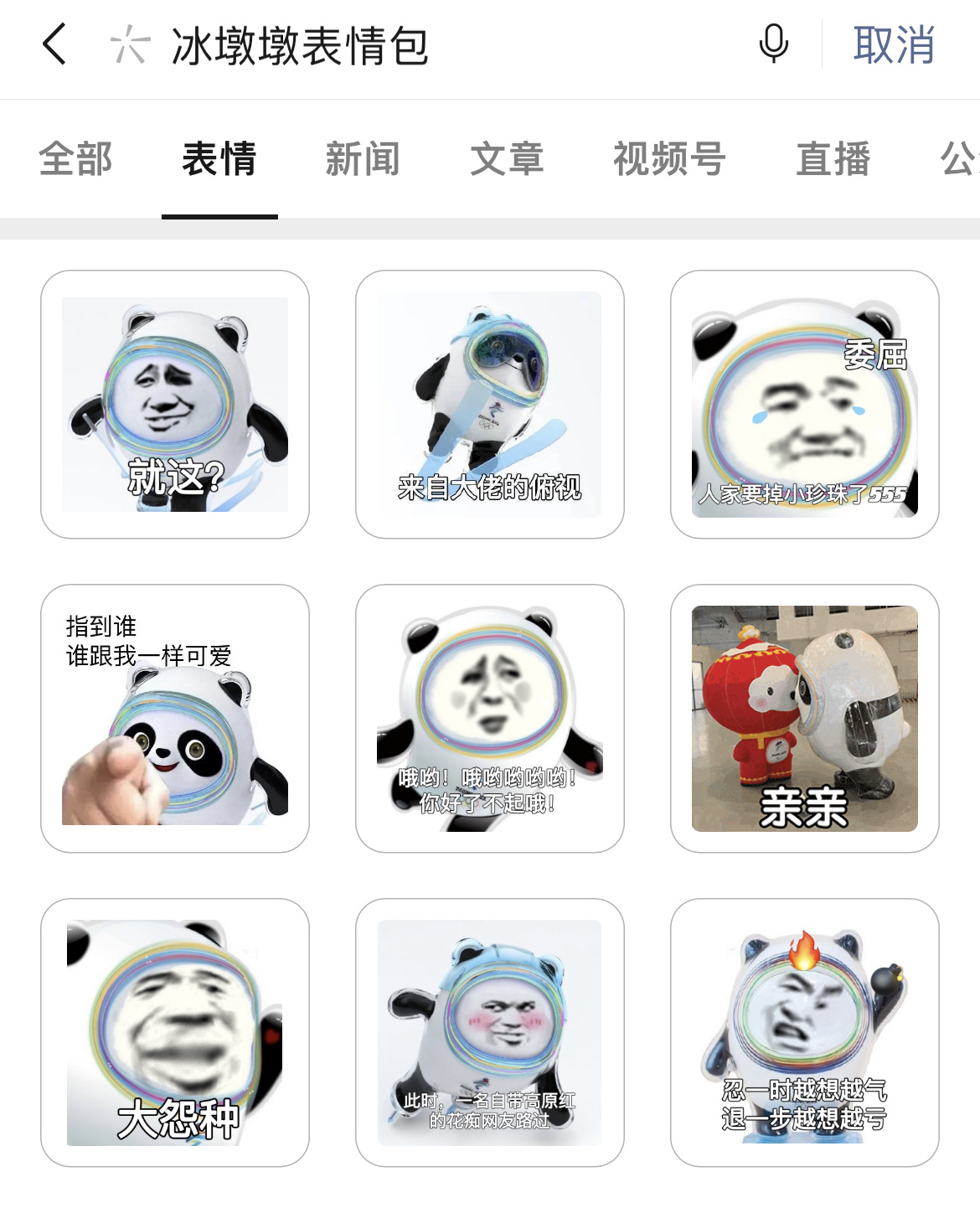The image size is (980, 1208).
Task: Select the 花痴网友路过 sticker
Action: [490, 1033]
